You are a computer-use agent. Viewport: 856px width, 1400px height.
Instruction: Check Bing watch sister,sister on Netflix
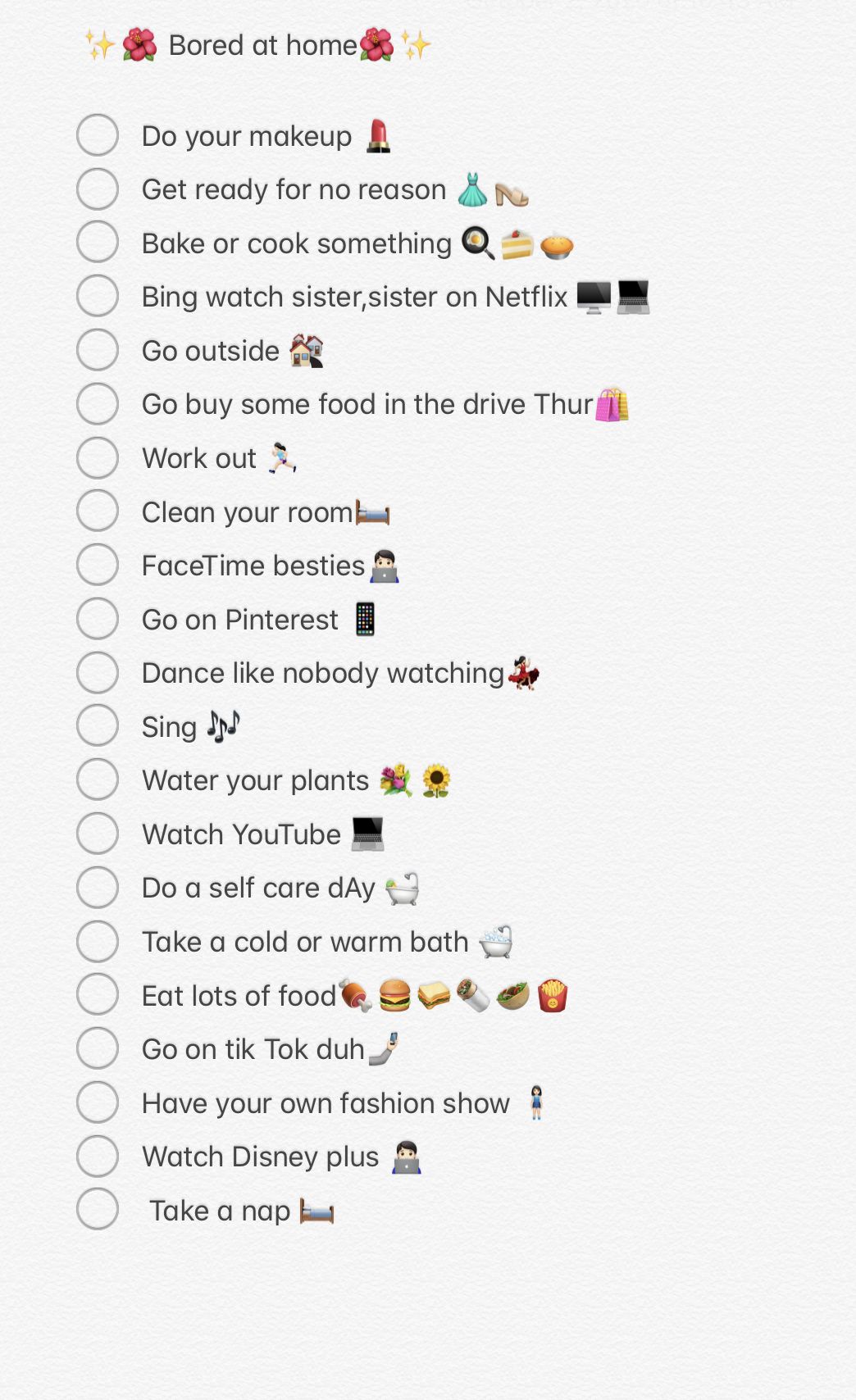pos(98,296)
